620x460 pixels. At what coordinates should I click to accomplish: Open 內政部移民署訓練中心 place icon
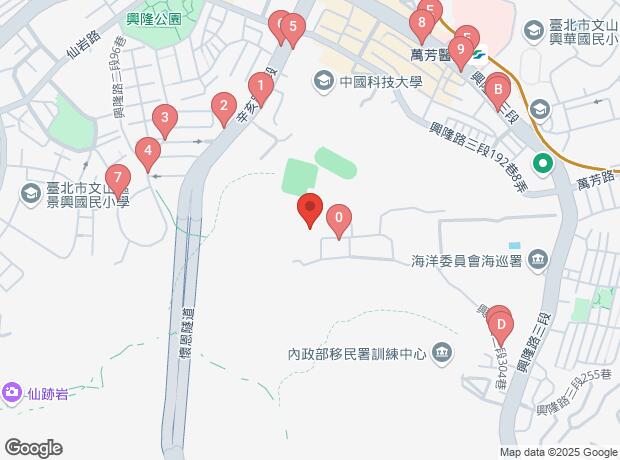click(x=442, y=353)
